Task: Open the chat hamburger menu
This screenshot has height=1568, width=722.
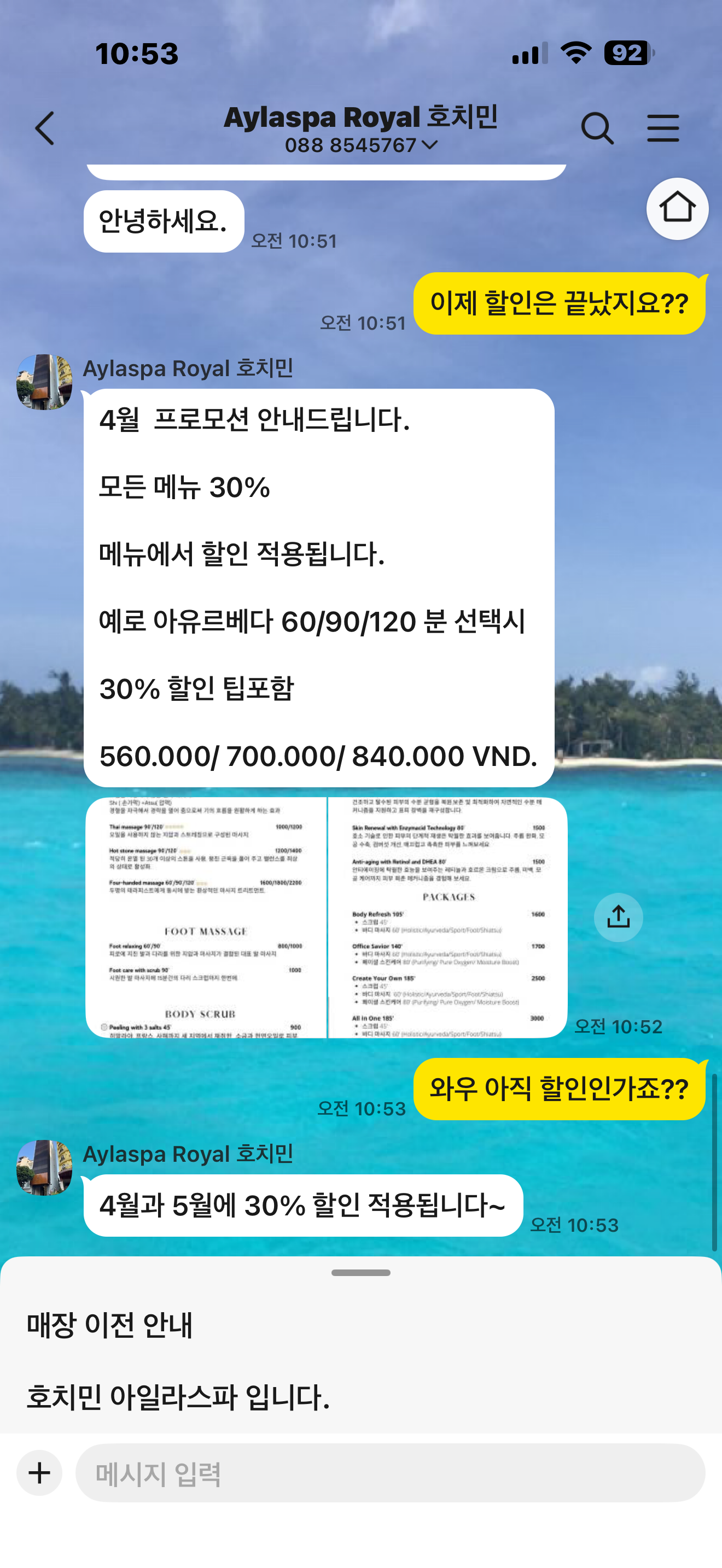Action: (662, 128)
